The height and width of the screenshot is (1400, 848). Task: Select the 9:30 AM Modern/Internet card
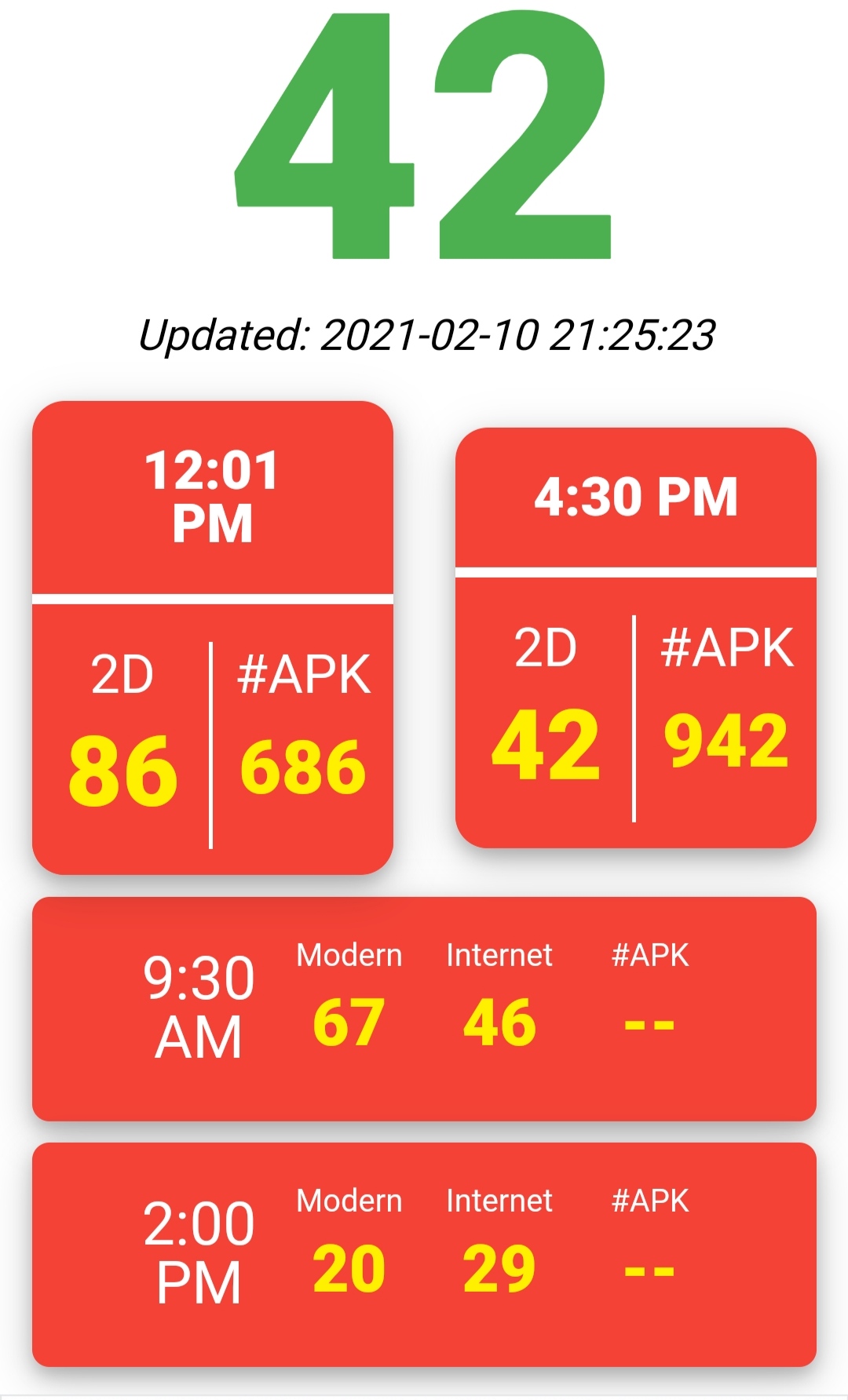point(424,1008)
